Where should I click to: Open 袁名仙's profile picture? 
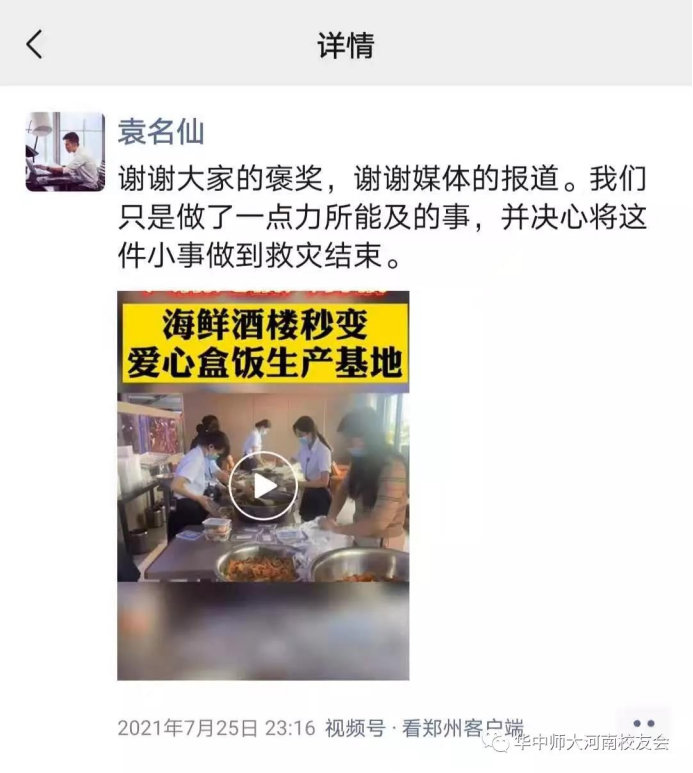click(65, 151)
